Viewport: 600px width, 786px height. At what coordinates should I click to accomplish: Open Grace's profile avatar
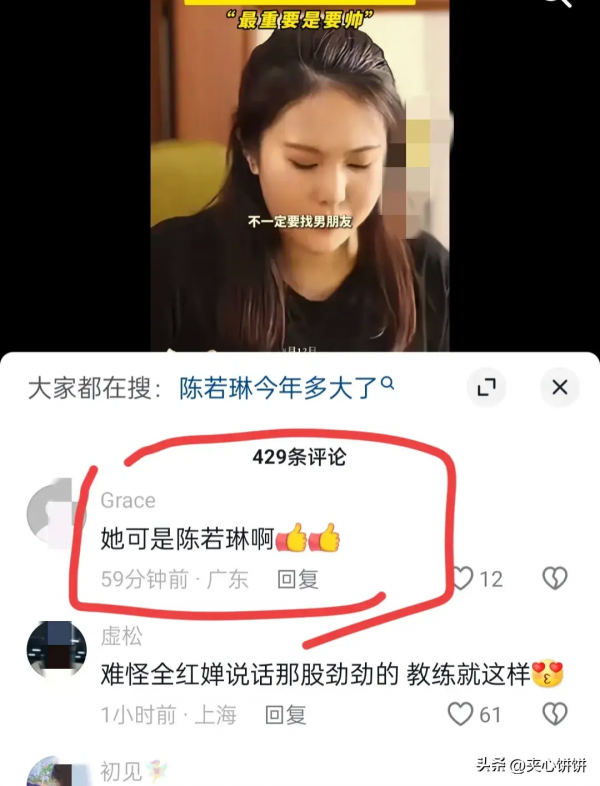tap(50, 514)
